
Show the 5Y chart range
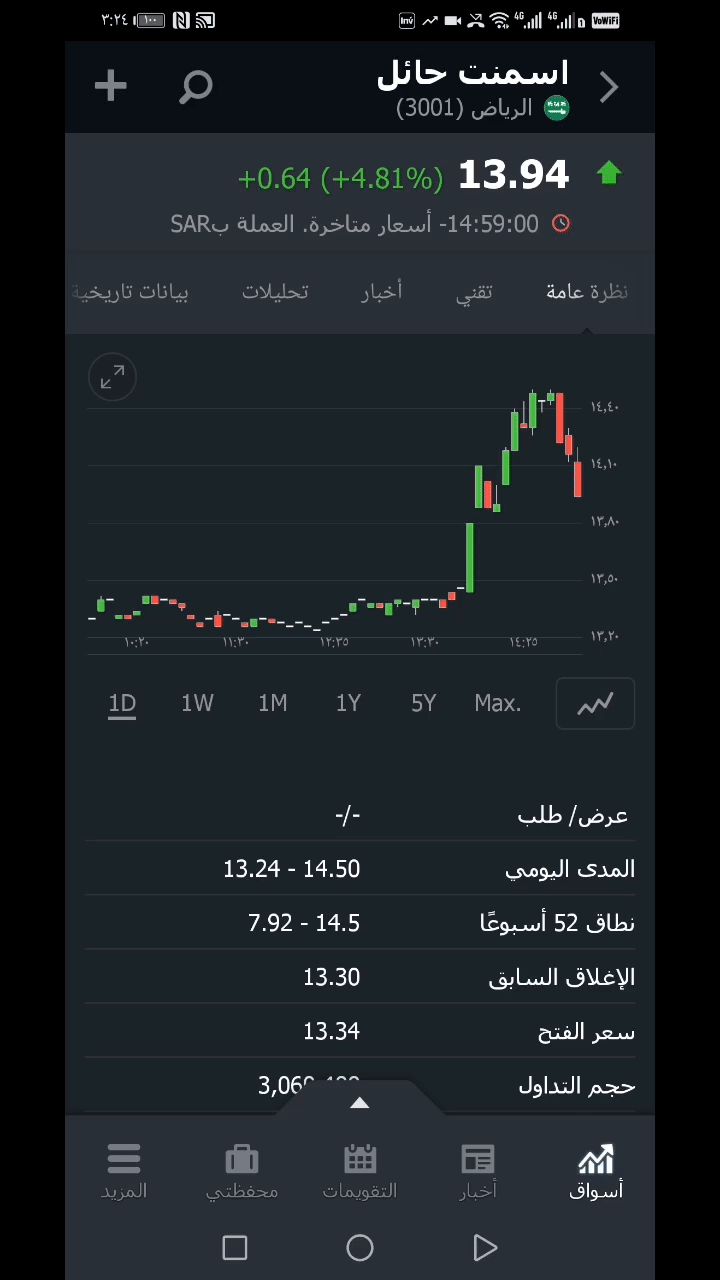423,703
